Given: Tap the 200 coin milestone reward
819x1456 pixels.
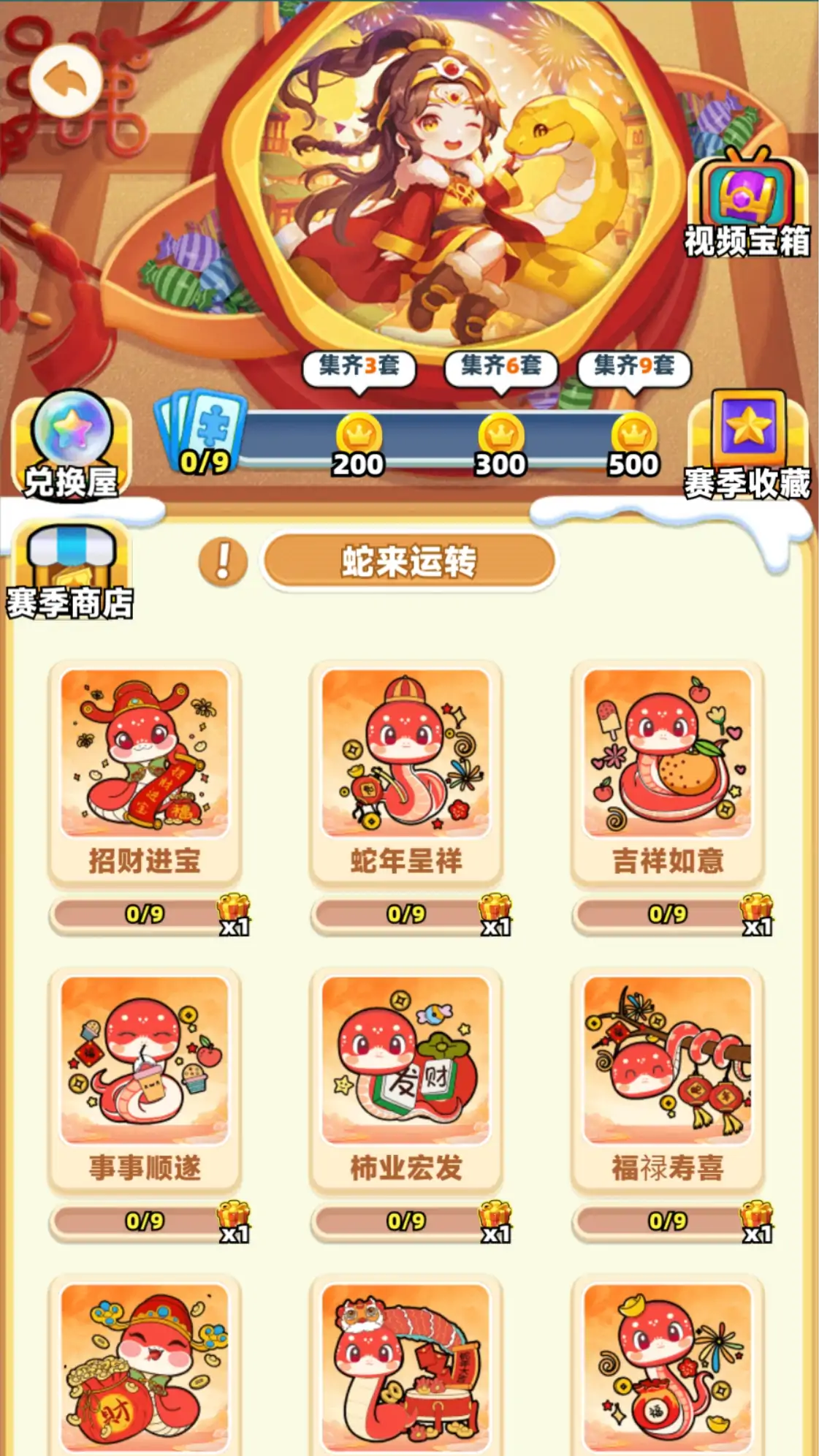Looking at the screenshot, I should (x=358, y=442).
